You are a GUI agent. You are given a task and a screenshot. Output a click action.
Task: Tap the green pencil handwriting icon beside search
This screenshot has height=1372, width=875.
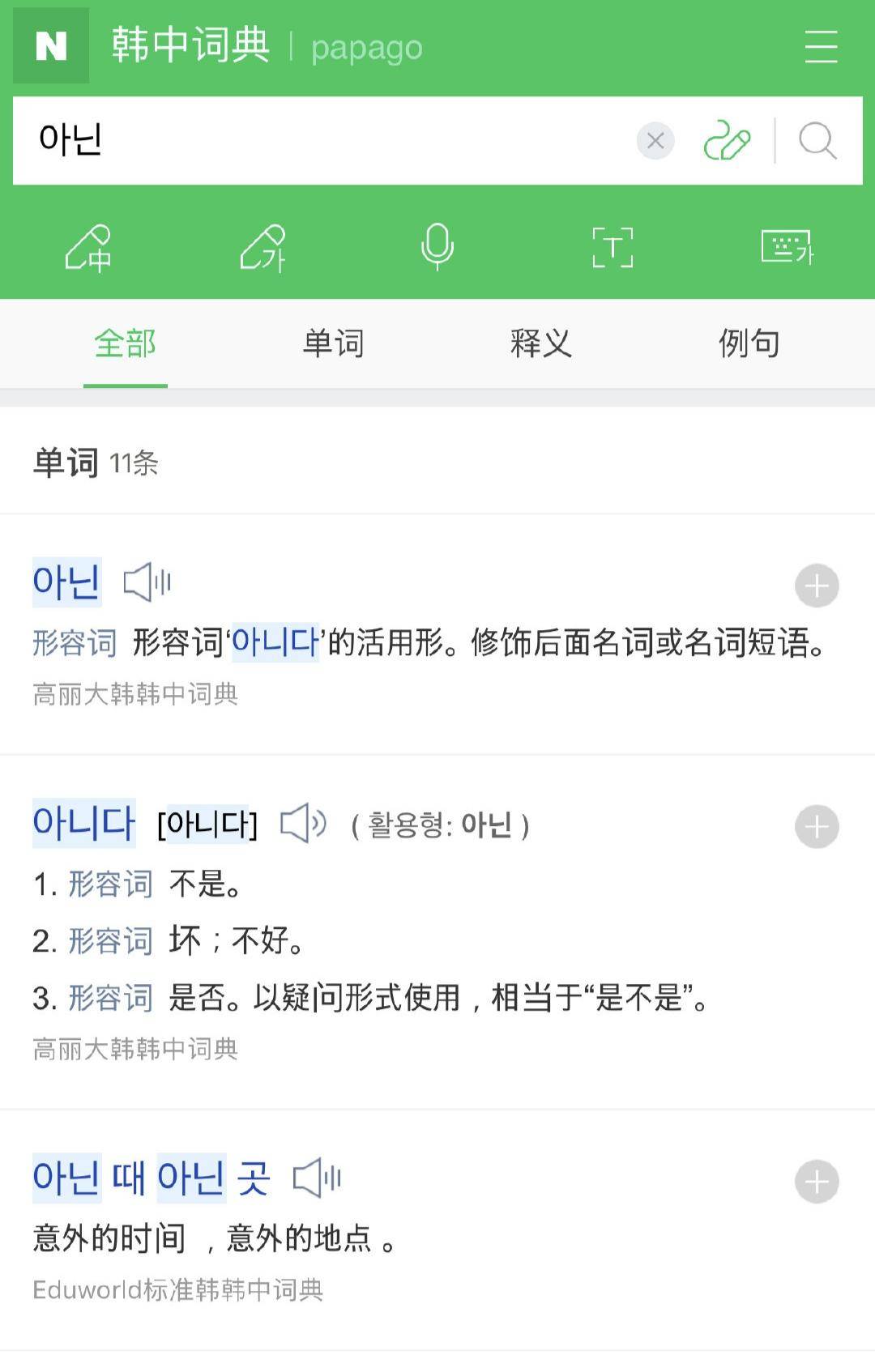click(x=725, y=142)
